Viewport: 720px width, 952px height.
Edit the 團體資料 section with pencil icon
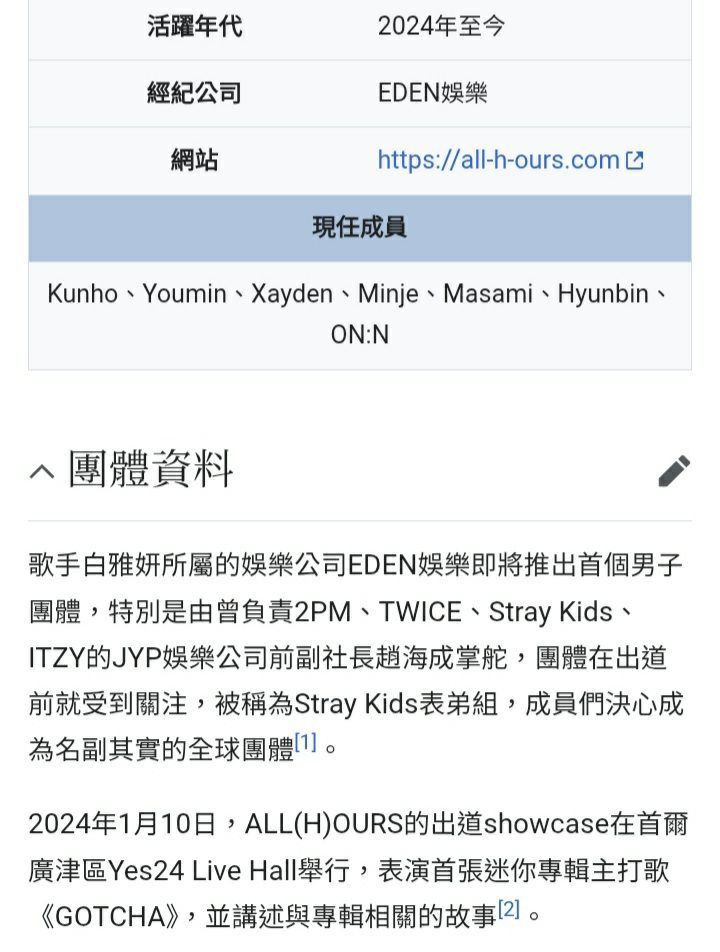(x=674, y=470)
